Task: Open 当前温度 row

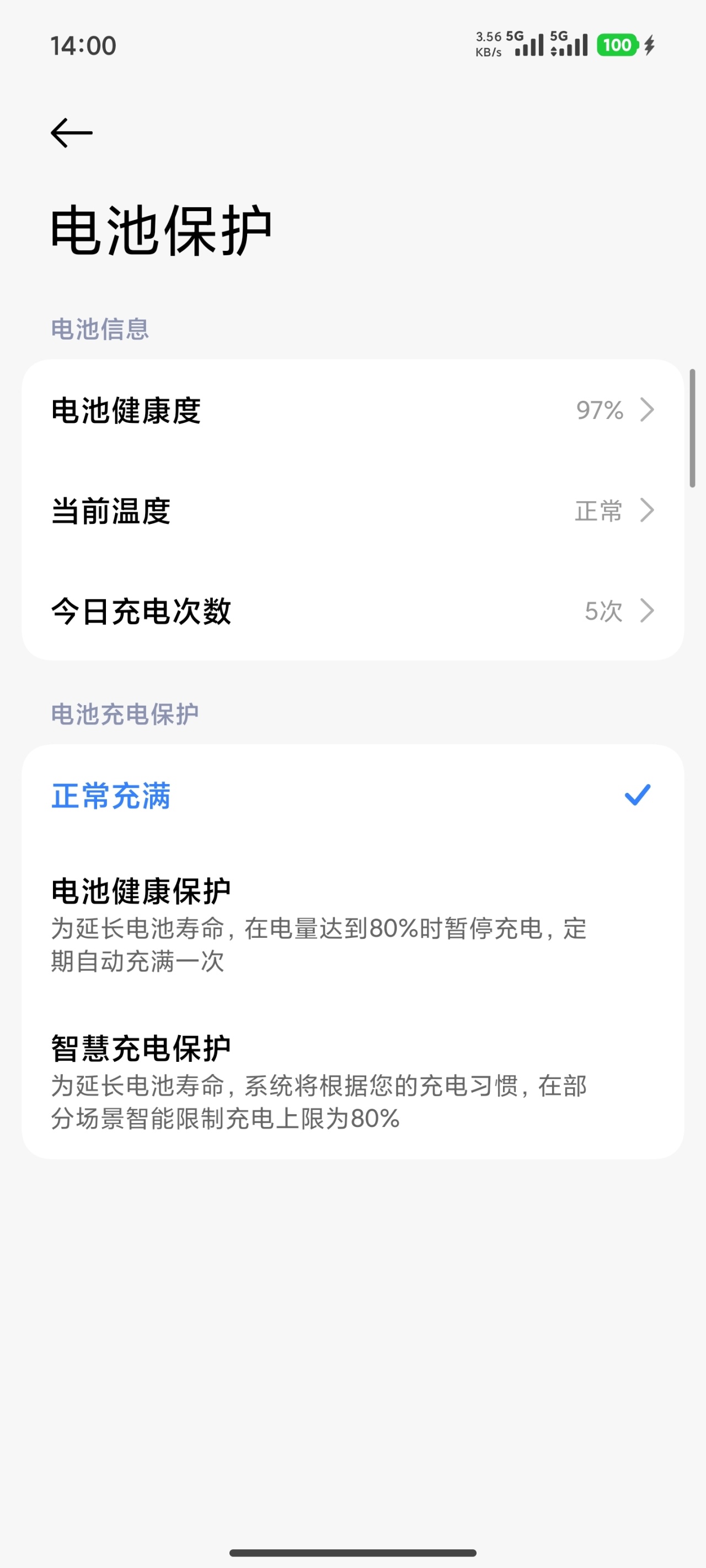Action: tap(352, 510)
